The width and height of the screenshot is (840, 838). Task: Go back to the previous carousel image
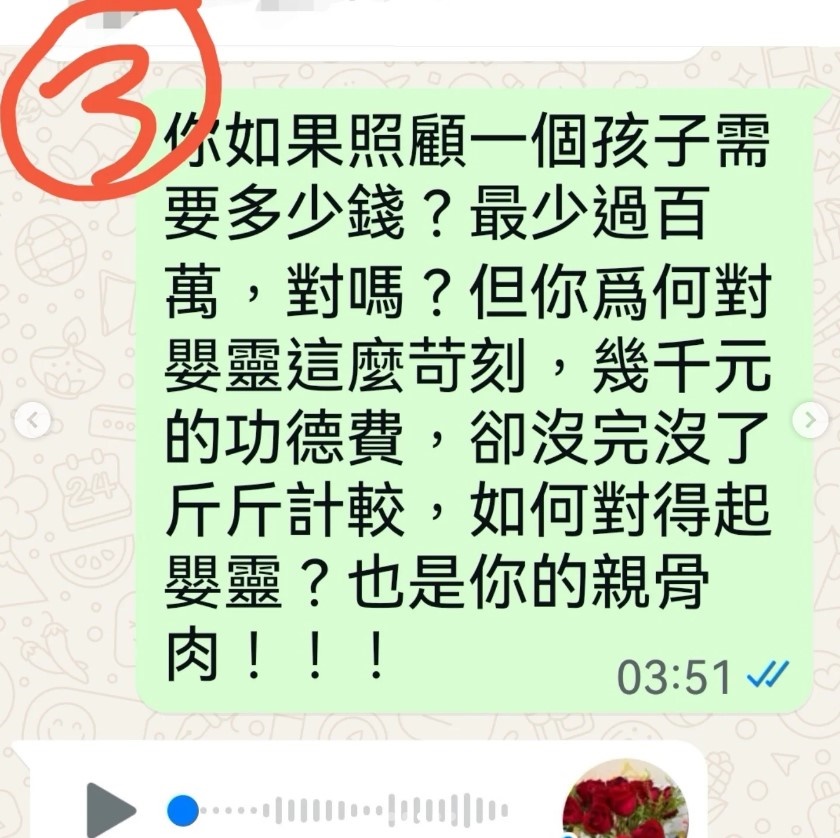pyautogui.click(x=31, y=421)
